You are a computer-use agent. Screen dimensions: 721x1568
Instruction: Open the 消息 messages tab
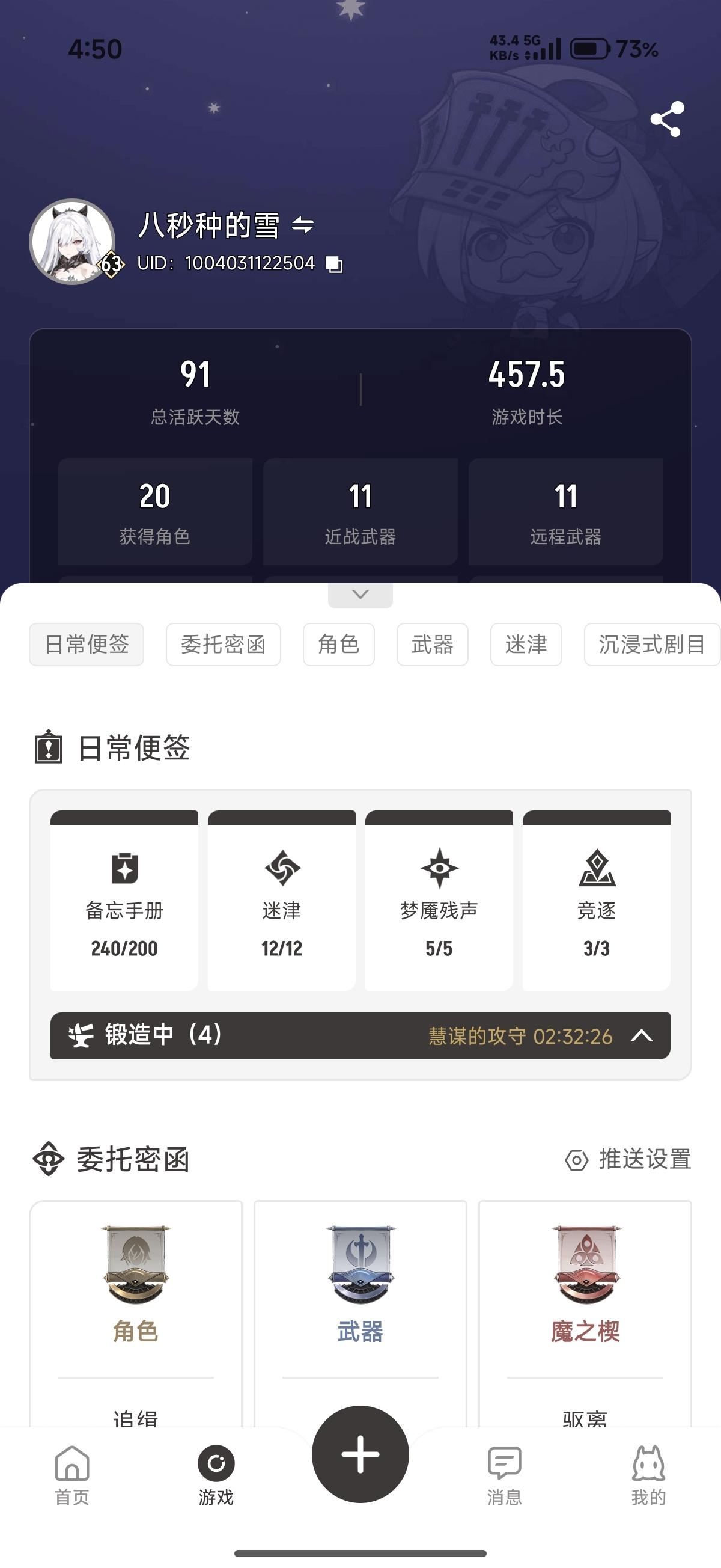[504, 1475]
